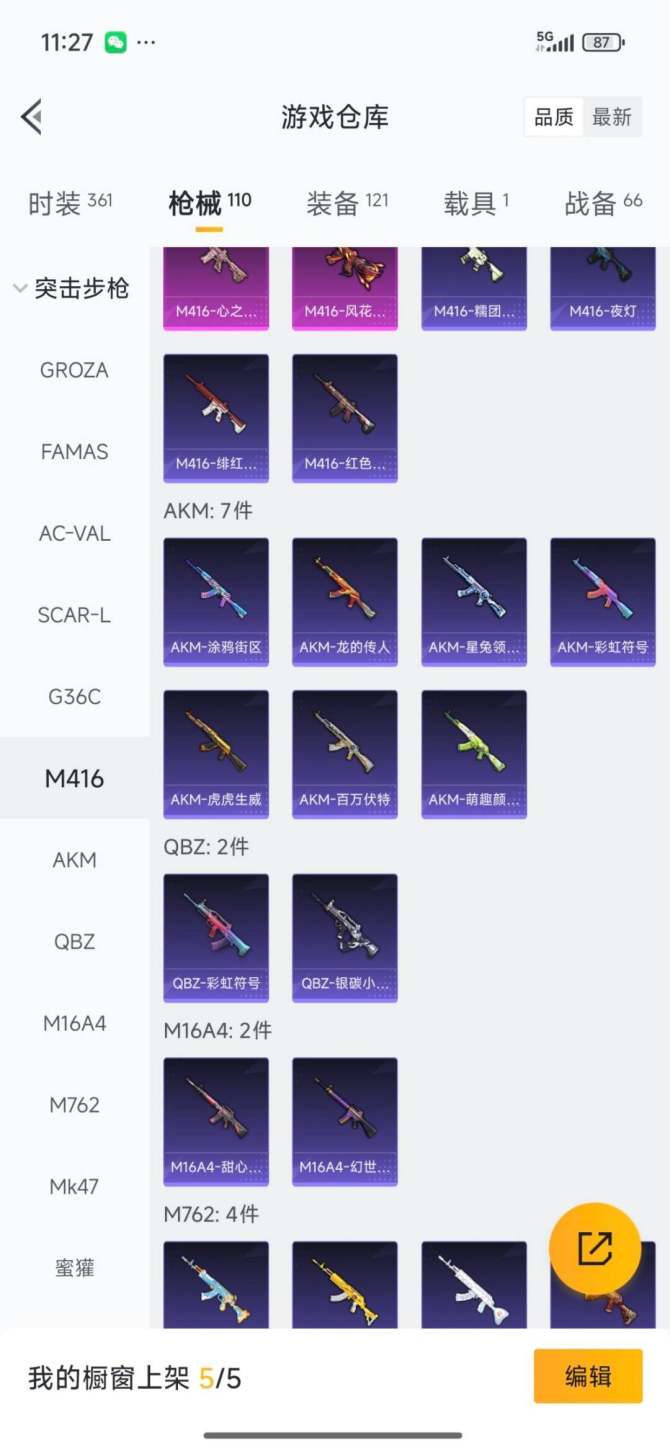Open the 战备 tab
The height and width of the screenshot is (1451, 670).
point(603,204)
